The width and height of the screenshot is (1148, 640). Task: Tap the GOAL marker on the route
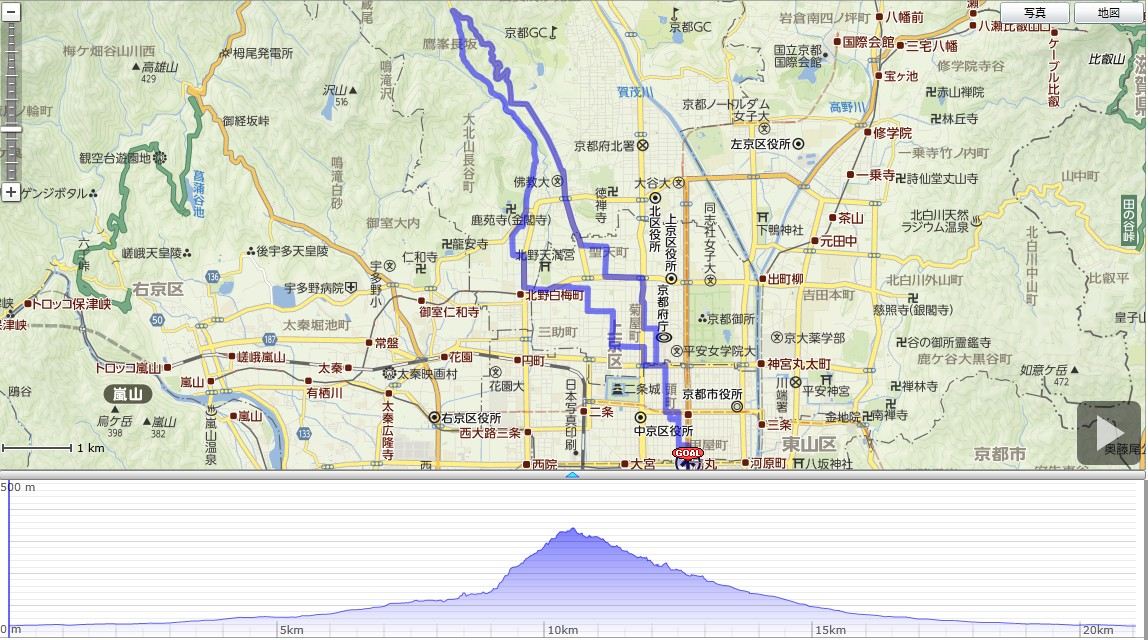coord(688,453)
